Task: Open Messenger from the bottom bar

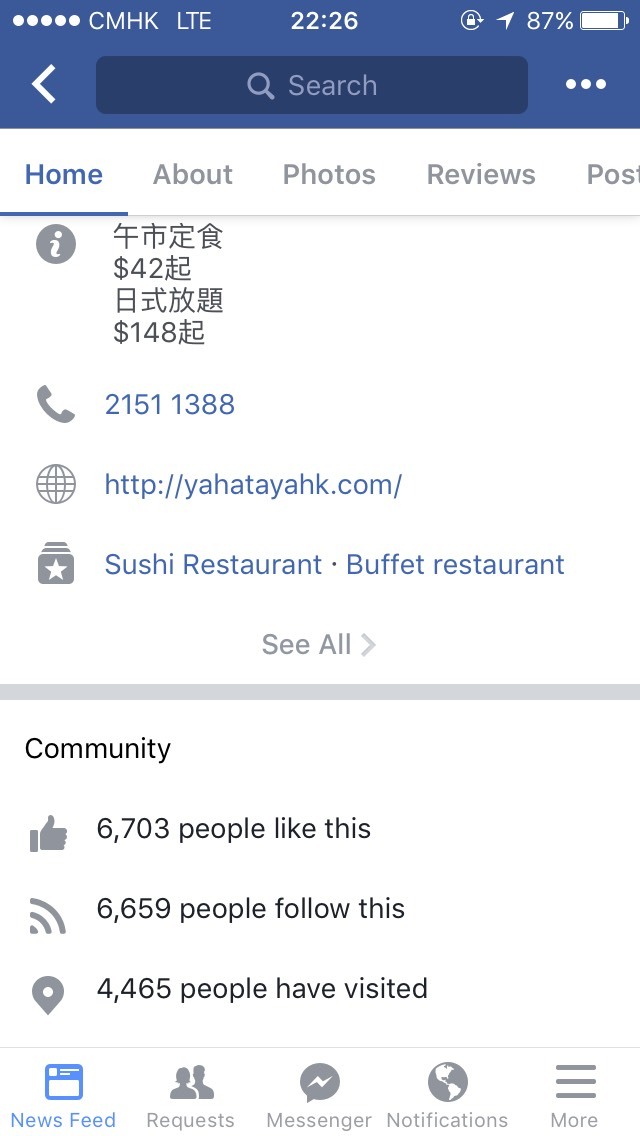Action: 319,1096
